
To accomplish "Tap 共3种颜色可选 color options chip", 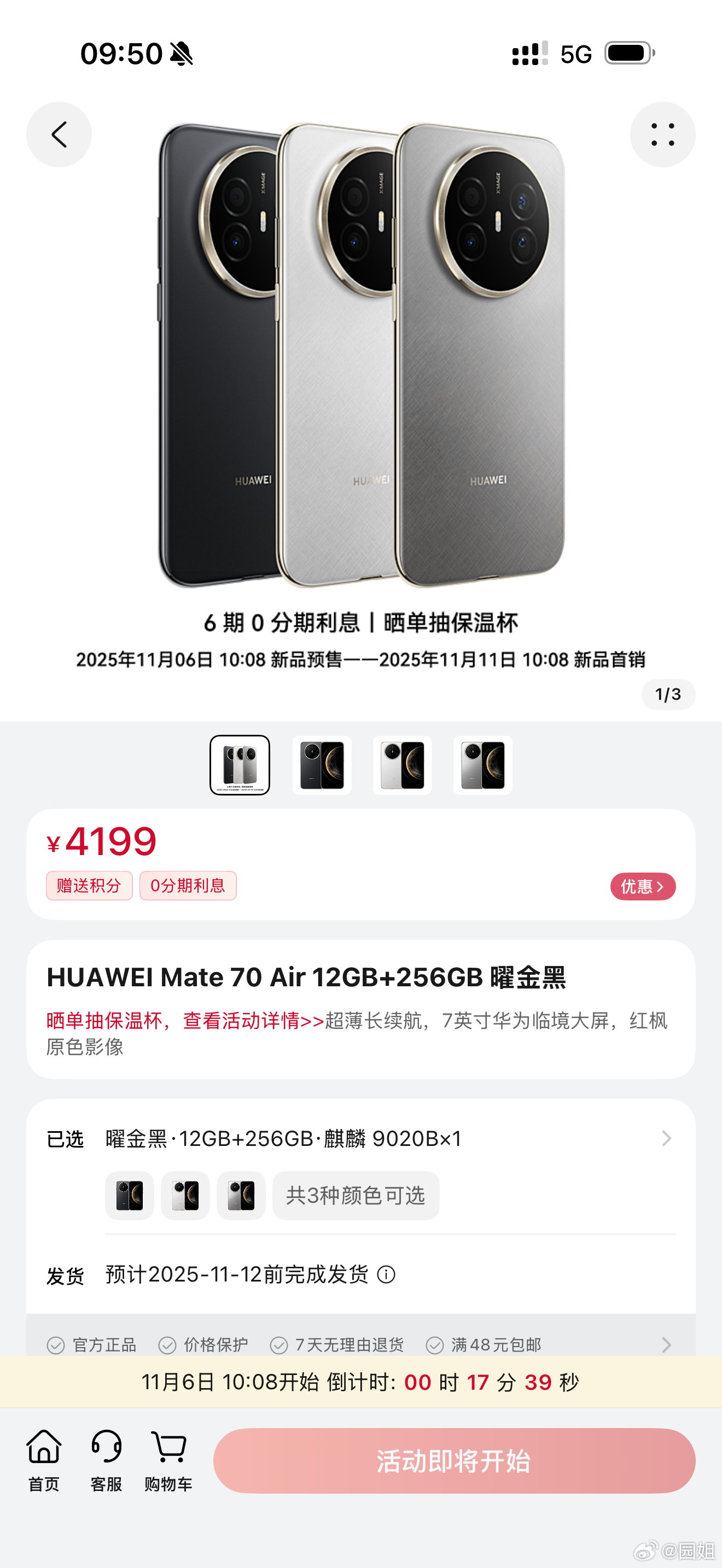I will 356,1195.
